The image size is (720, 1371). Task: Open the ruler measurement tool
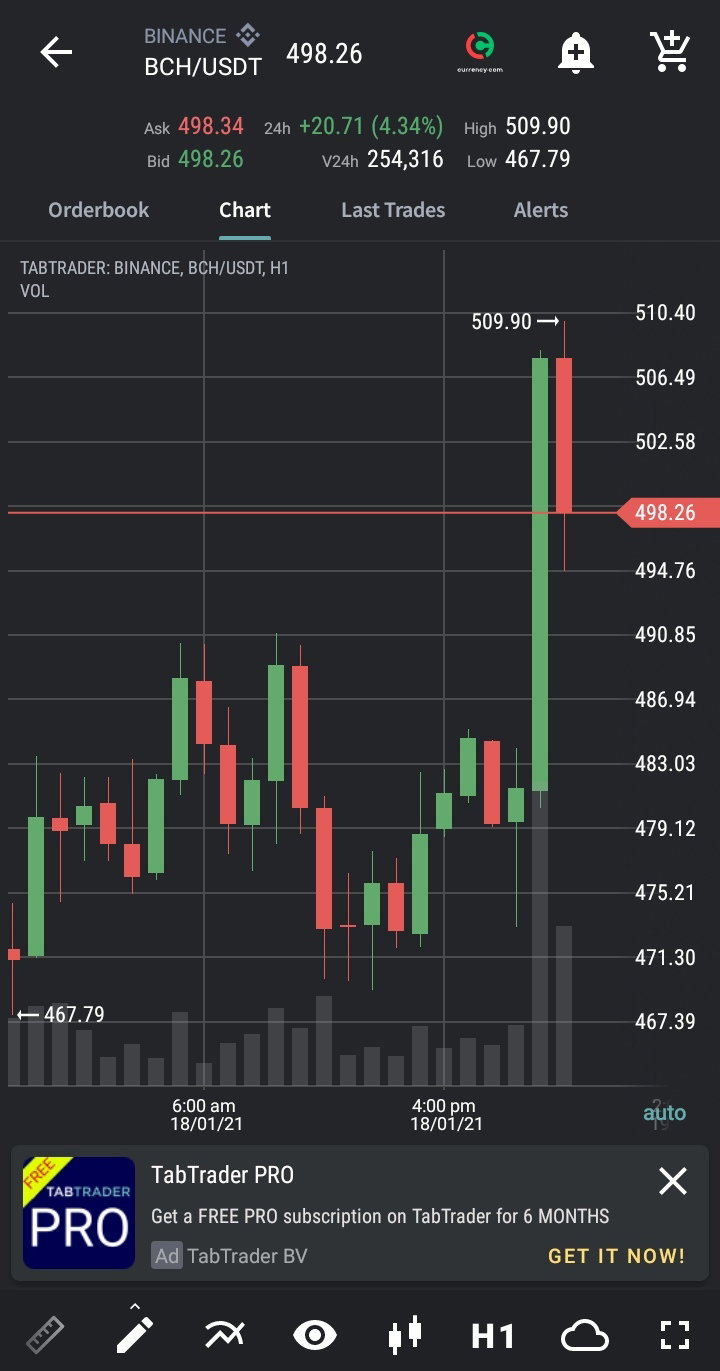tap(44, 1335)
